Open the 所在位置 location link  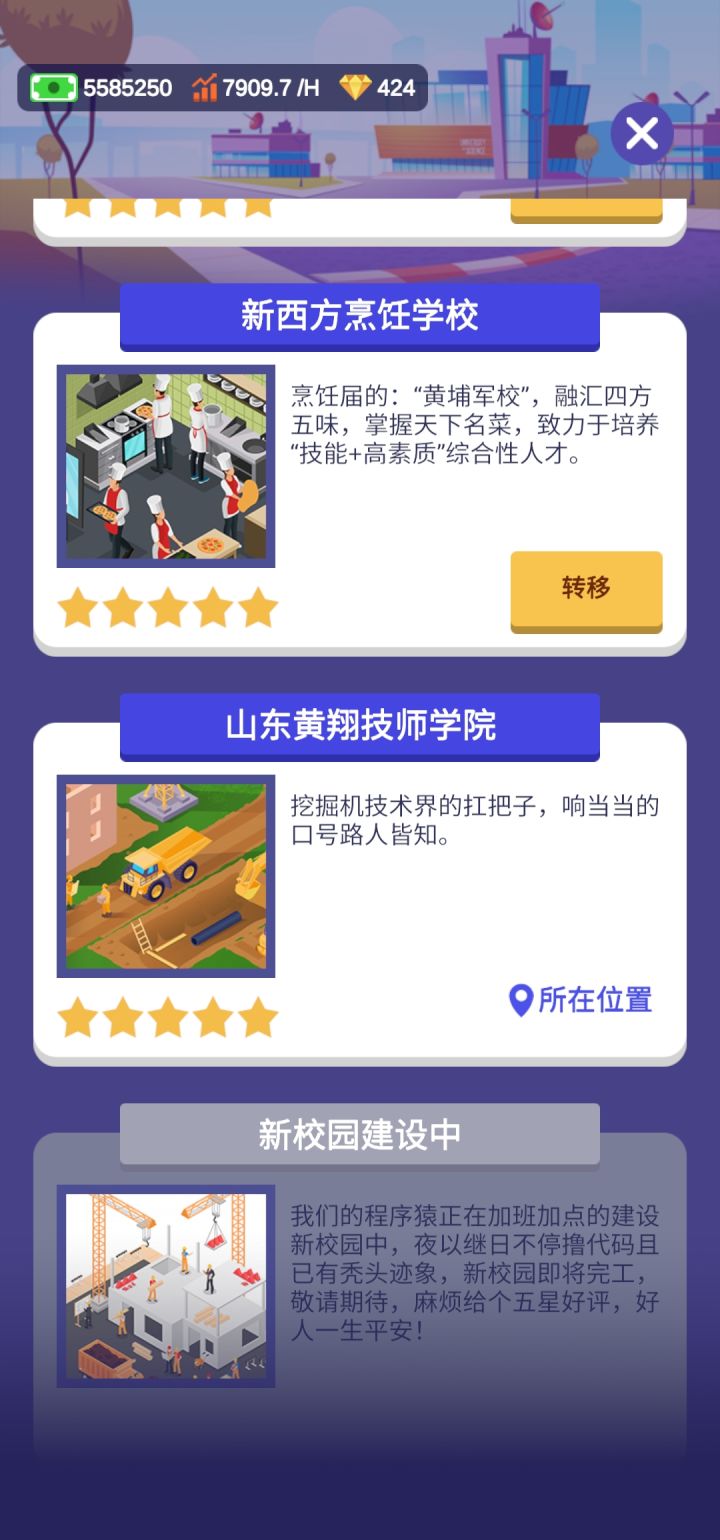point(585,1002)
